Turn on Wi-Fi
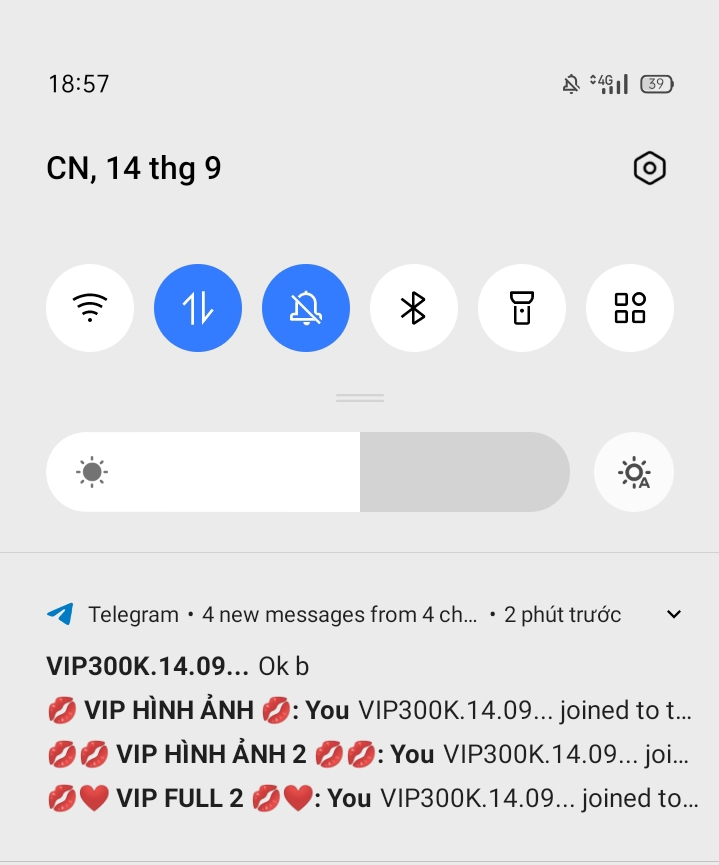The image size is (719, 865). pos(90,308)
